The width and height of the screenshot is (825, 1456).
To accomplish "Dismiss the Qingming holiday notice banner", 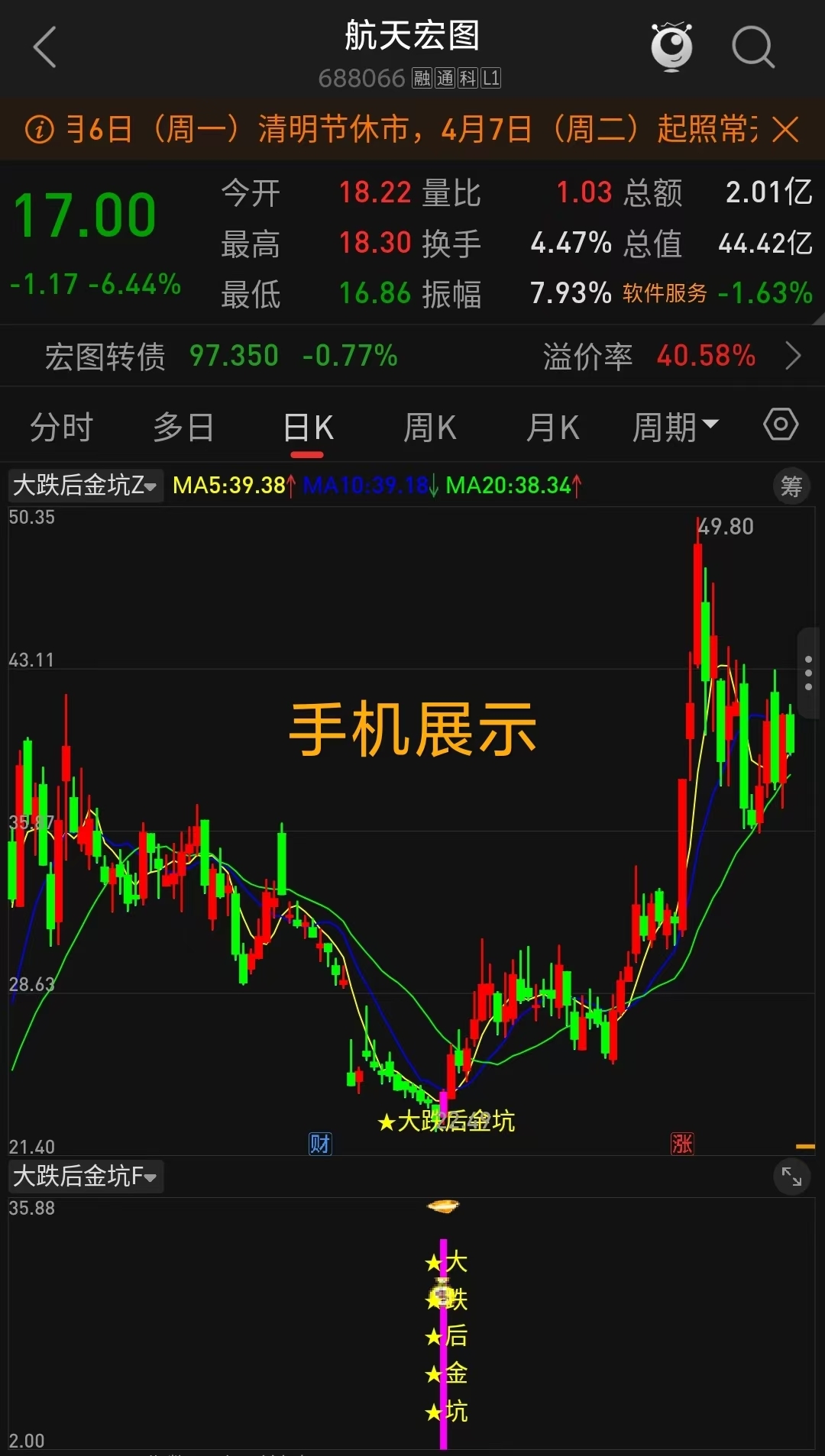I will pyautogui.click(x=785, y=129).
